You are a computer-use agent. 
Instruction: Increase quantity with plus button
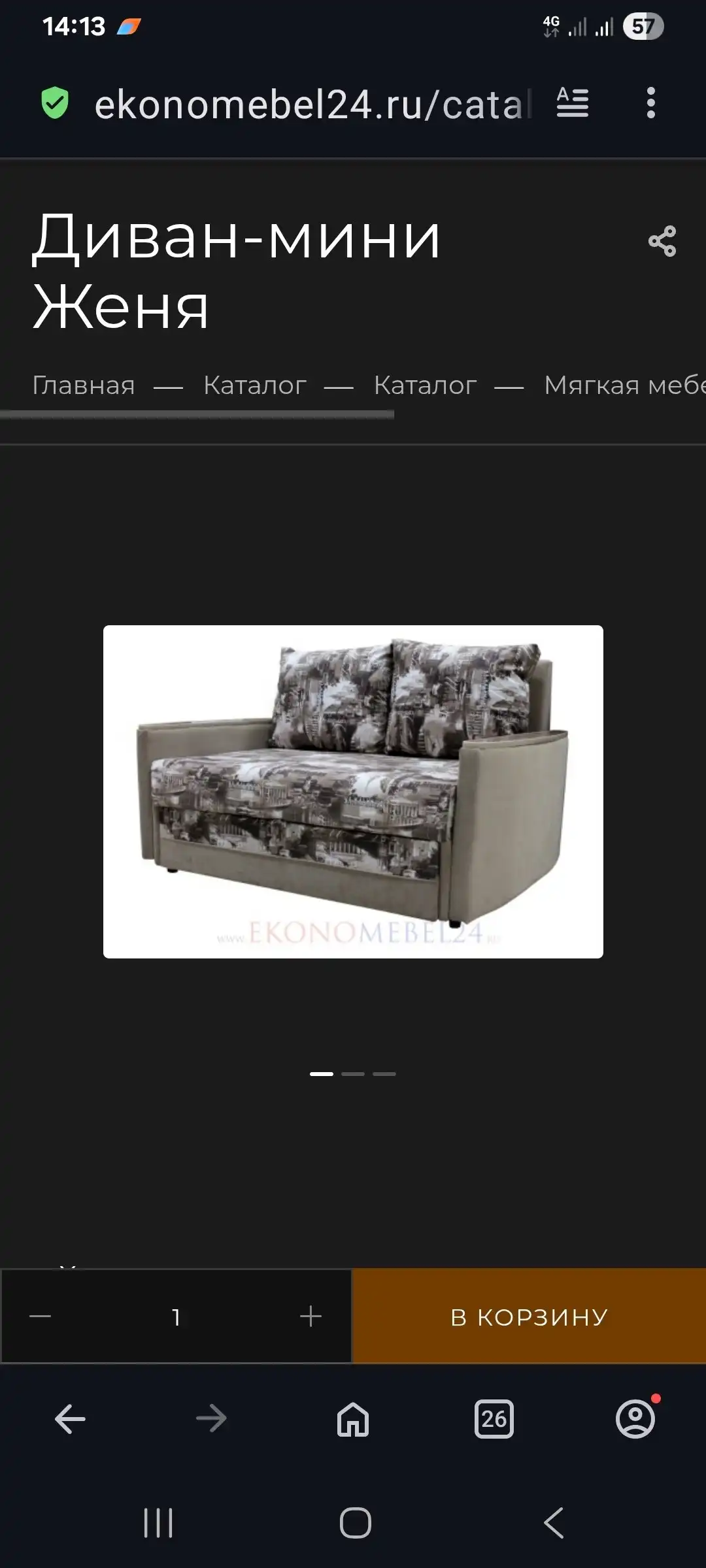311,1316
